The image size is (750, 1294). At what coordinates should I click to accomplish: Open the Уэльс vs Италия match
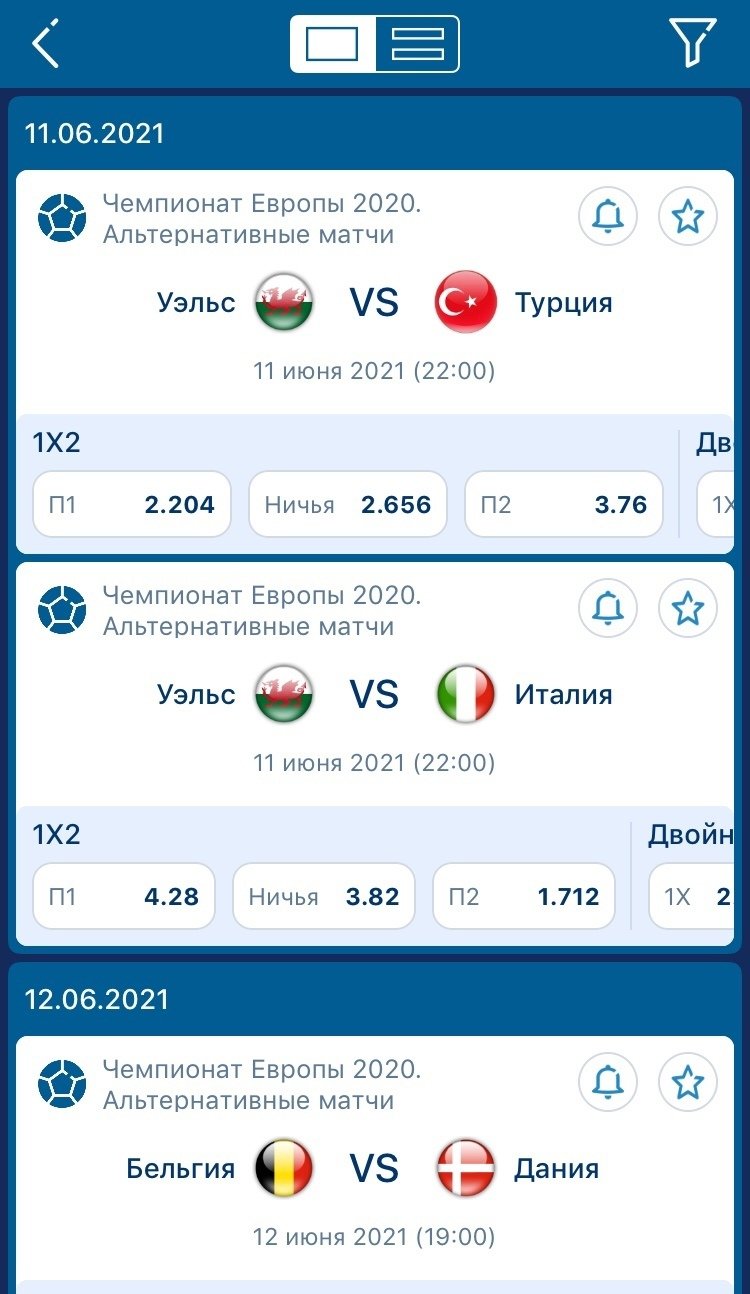click(x=375, y=695)
